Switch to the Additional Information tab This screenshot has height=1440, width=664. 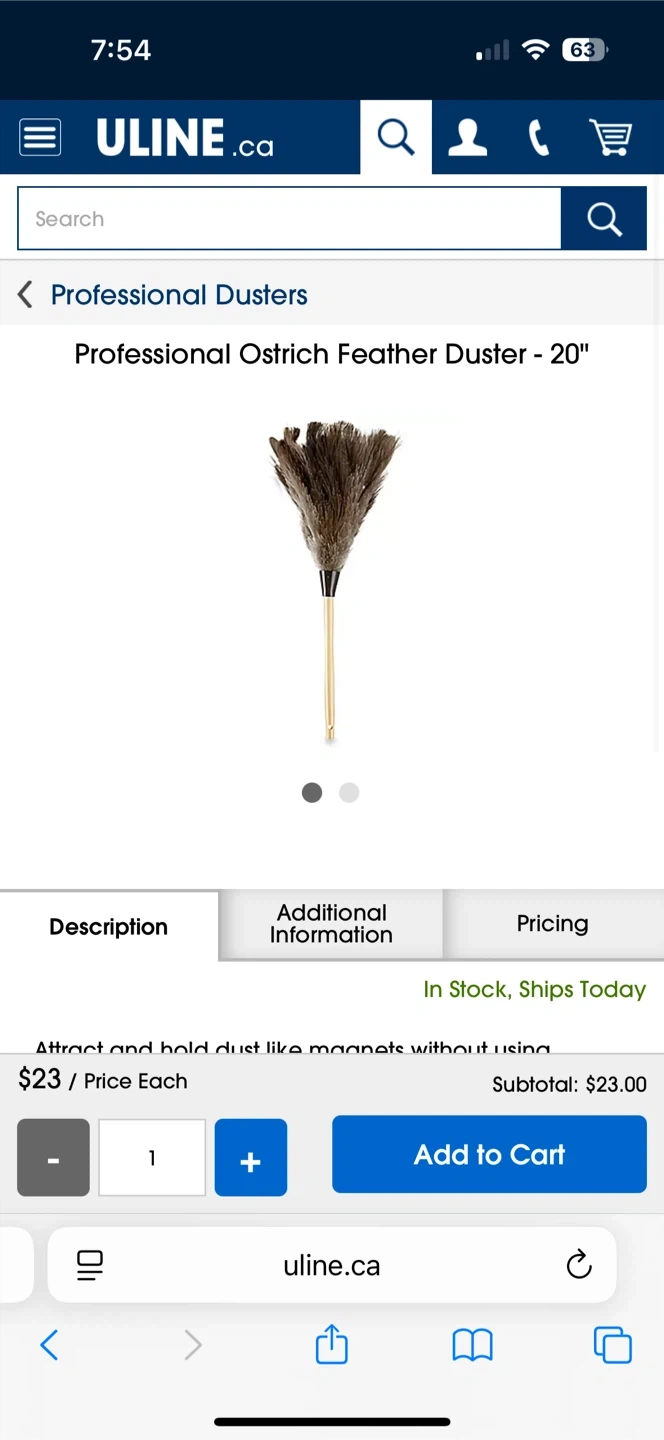(331, 924)
